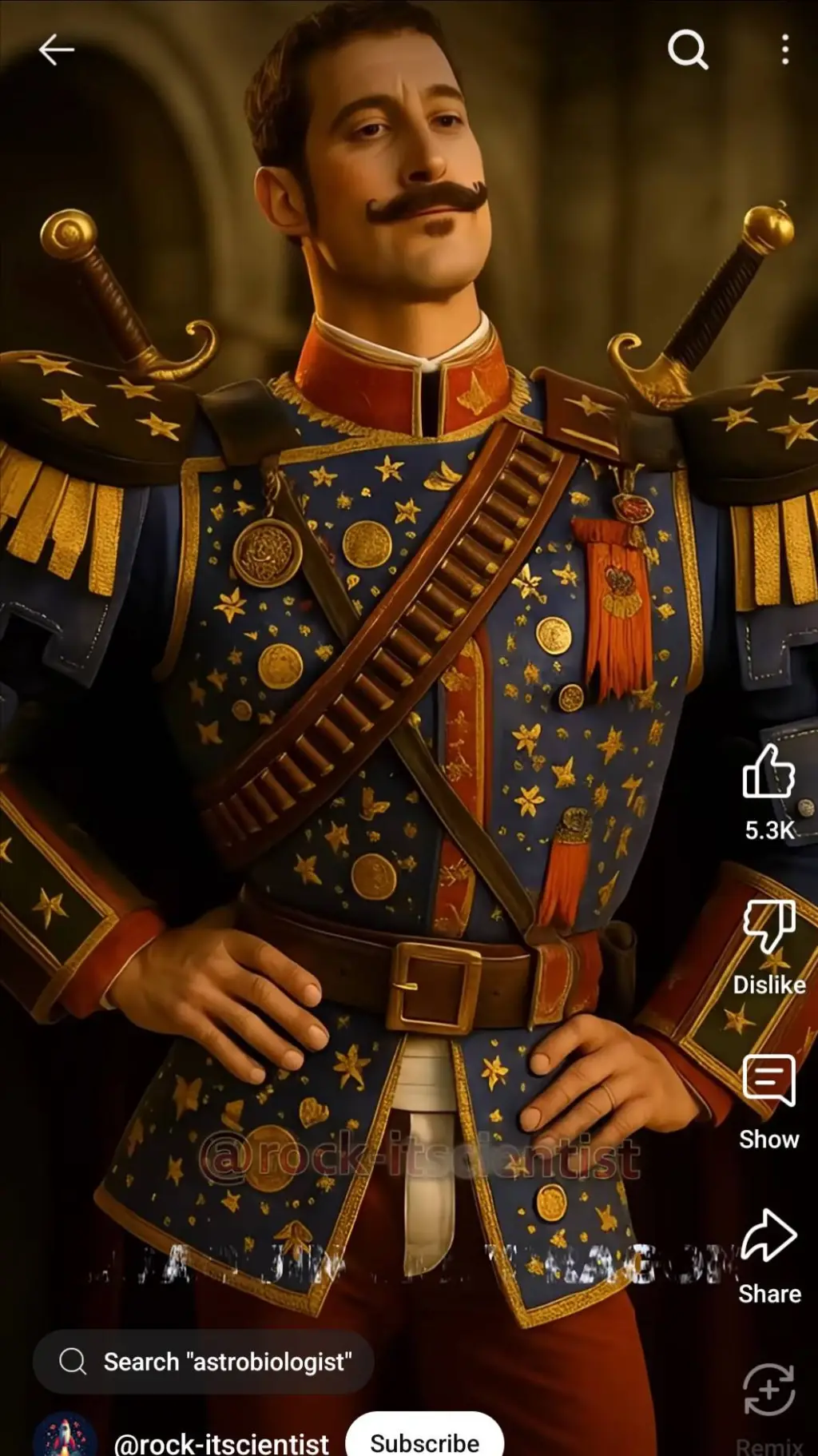818x1456 pixels.
Task: Tap the Search "astrobiologist" chip
Action: click(x=204, y=1362)
